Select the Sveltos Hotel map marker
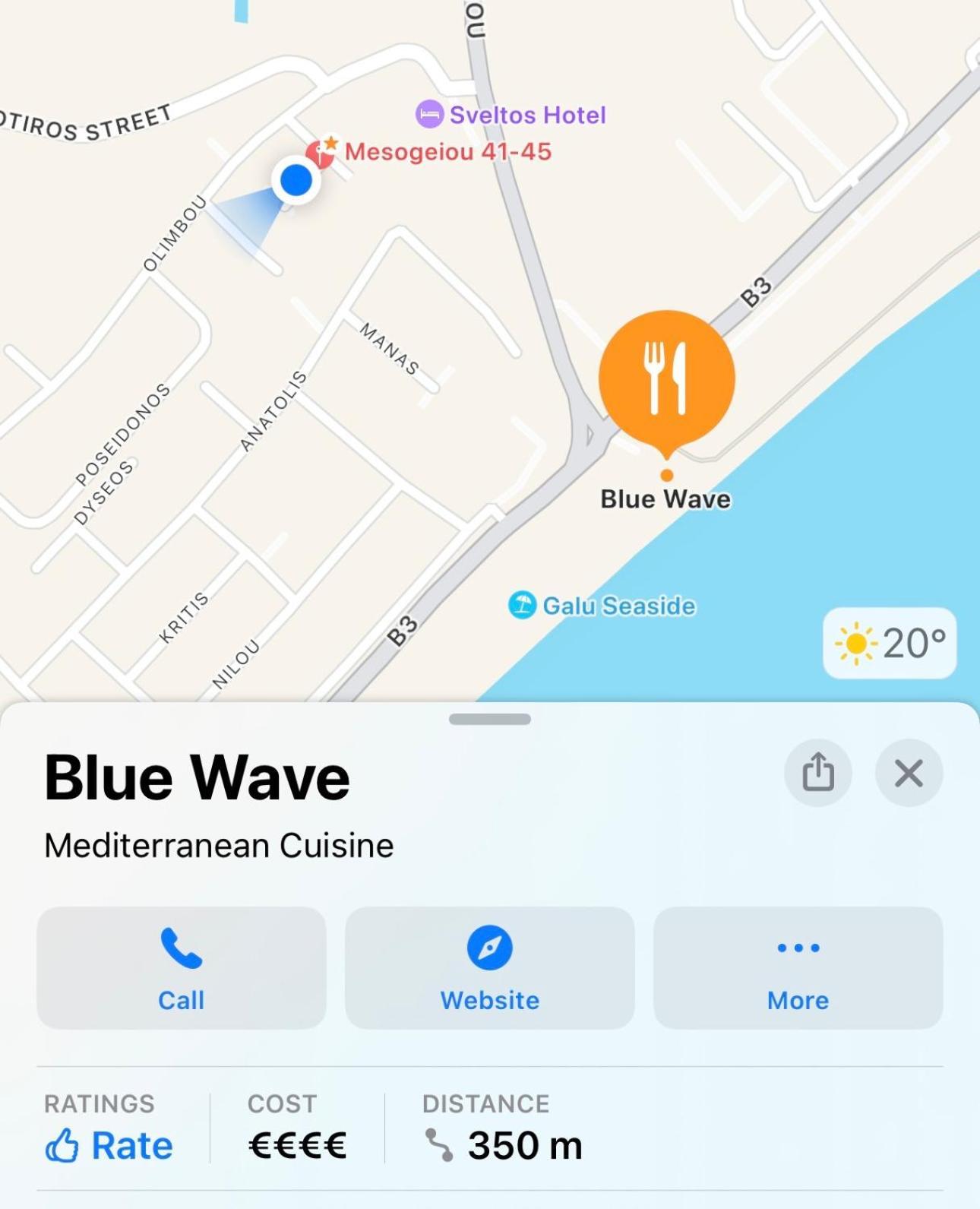The height and width of the screenshot is (1209, 980). (x=430, y=115)
